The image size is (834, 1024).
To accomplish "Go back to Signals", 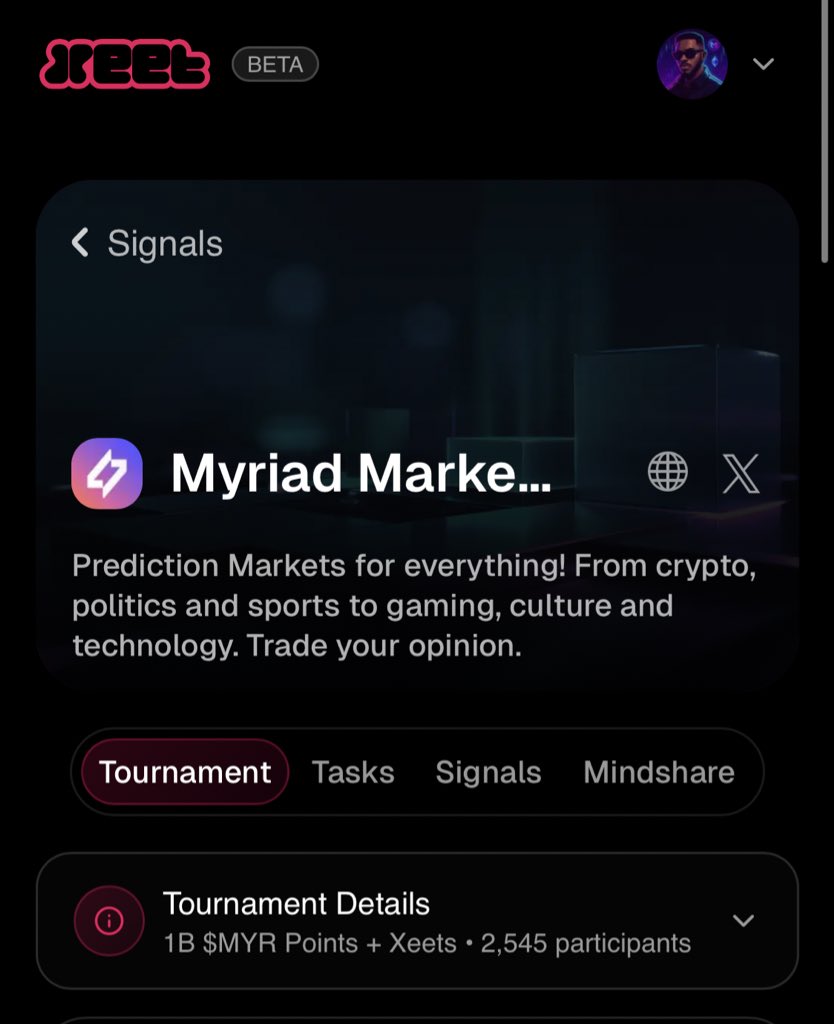I will 147,243.
